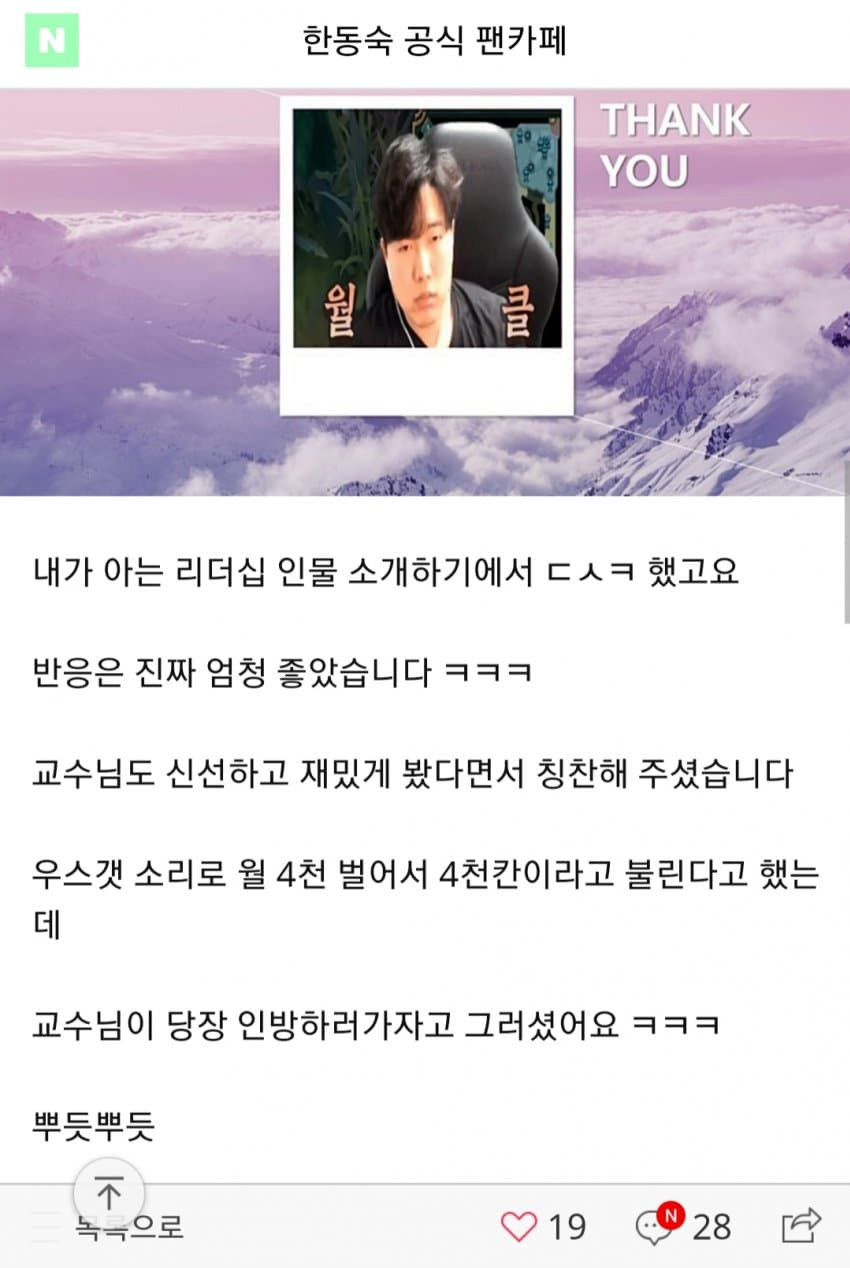Share this cafe post
Screen dimensions: 850x1268
[801, 1225]
